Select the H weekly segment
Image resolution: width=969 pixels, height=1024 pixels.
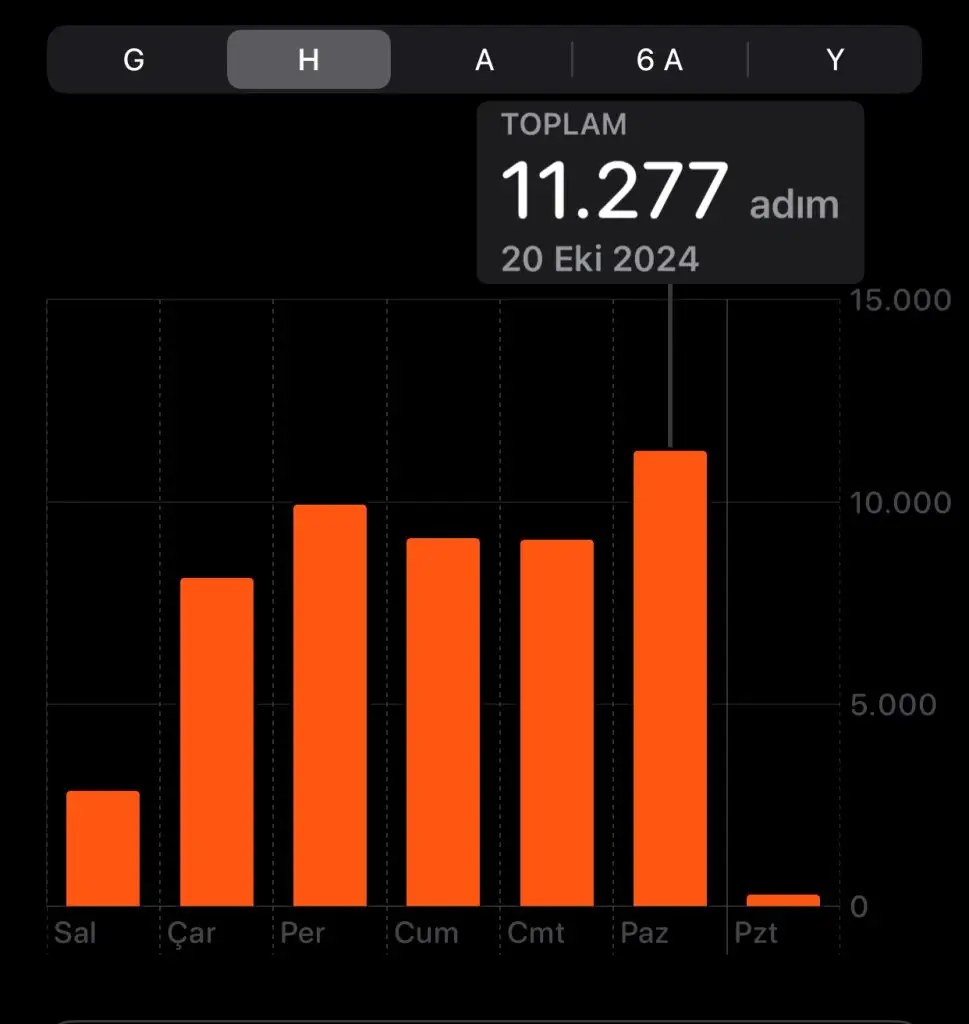308,60
